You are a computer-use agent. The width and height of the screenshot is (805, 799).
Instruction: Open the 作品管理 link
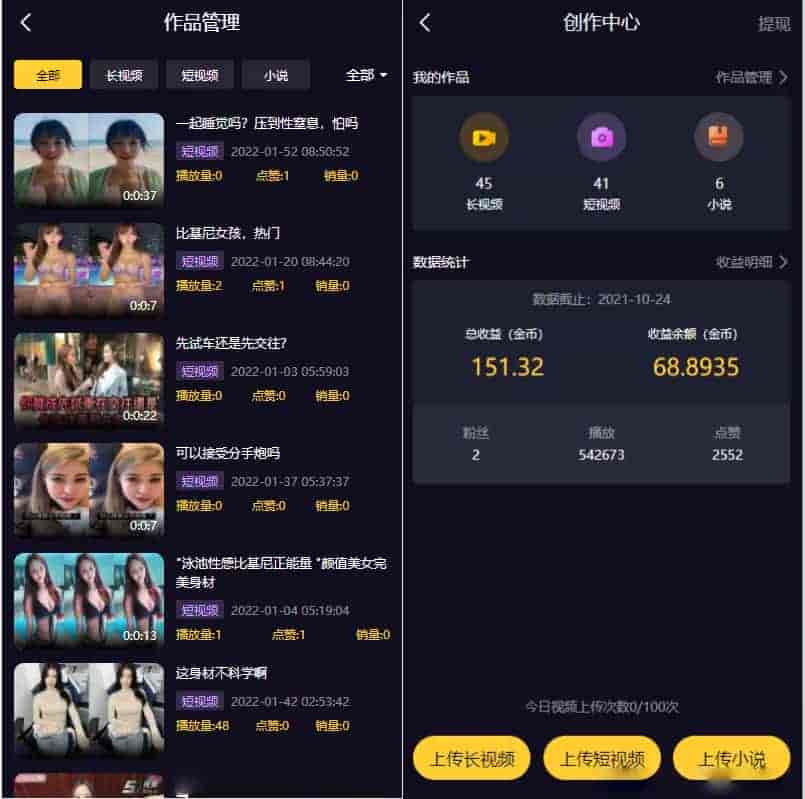point(751,77)
